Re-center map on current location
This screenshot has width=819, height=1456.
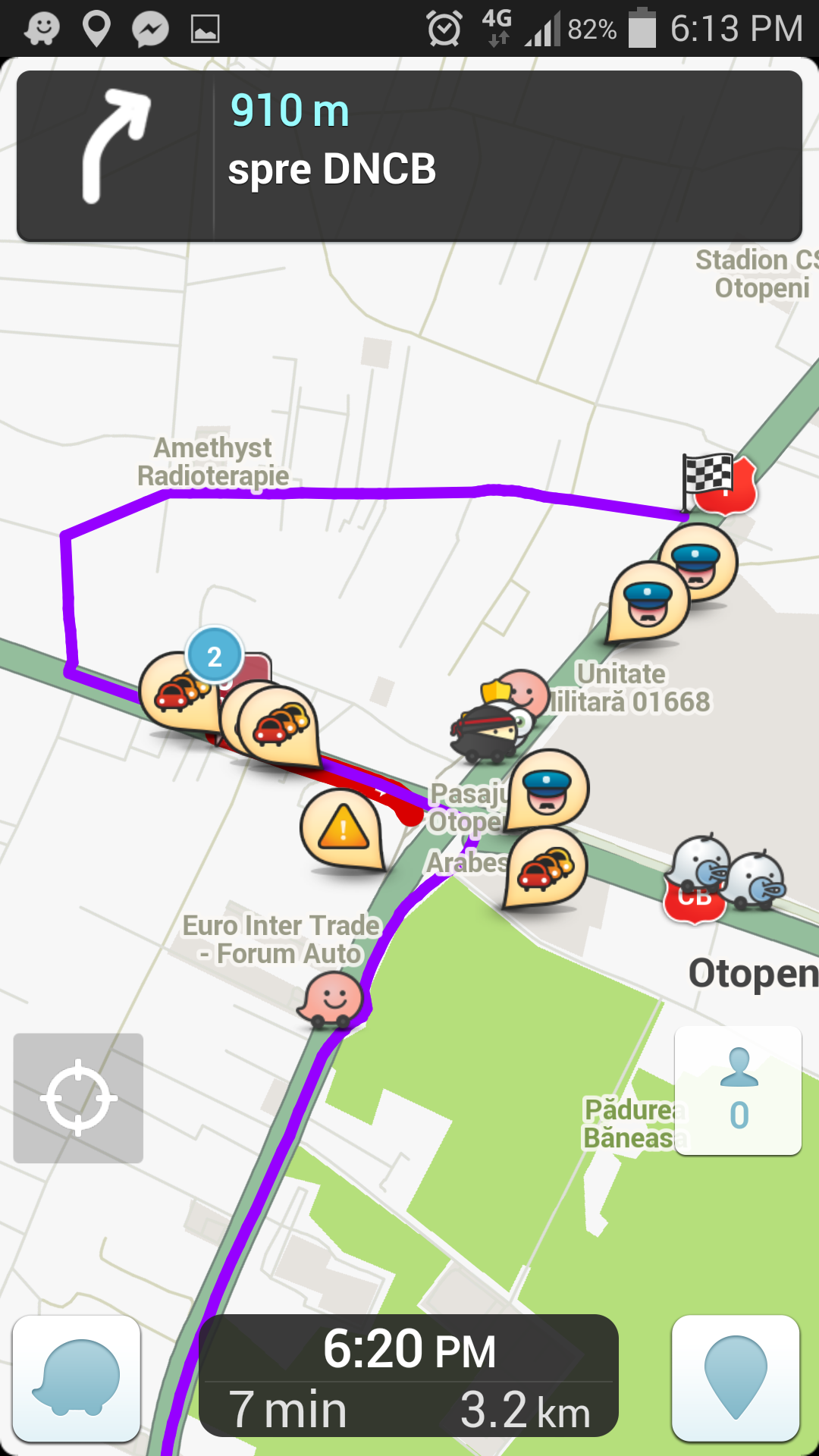(78, 1098)
